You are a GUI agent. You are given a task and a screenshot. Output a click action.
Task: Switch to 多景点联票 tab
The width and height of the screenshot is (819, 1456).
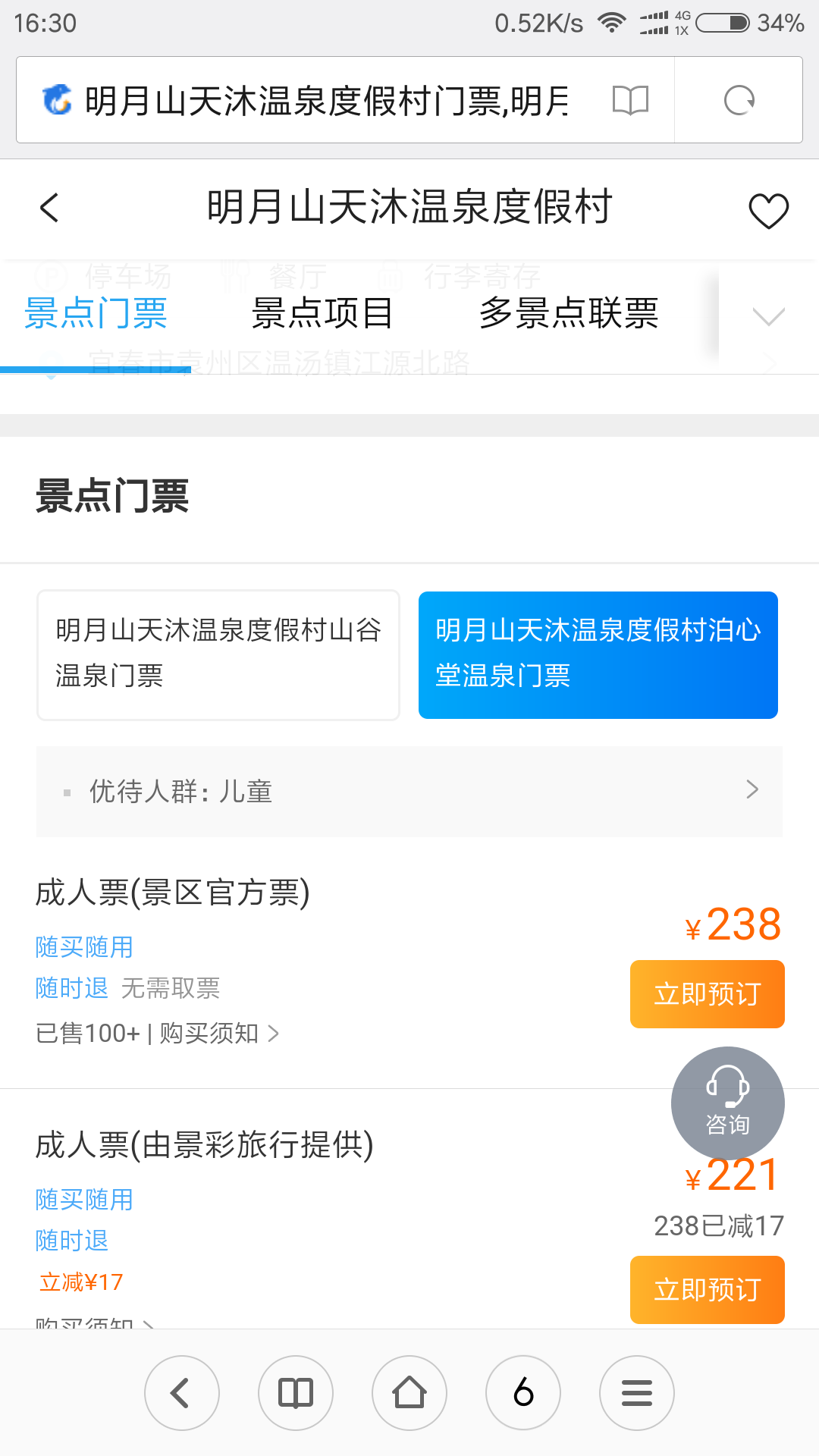coord(569,313)
